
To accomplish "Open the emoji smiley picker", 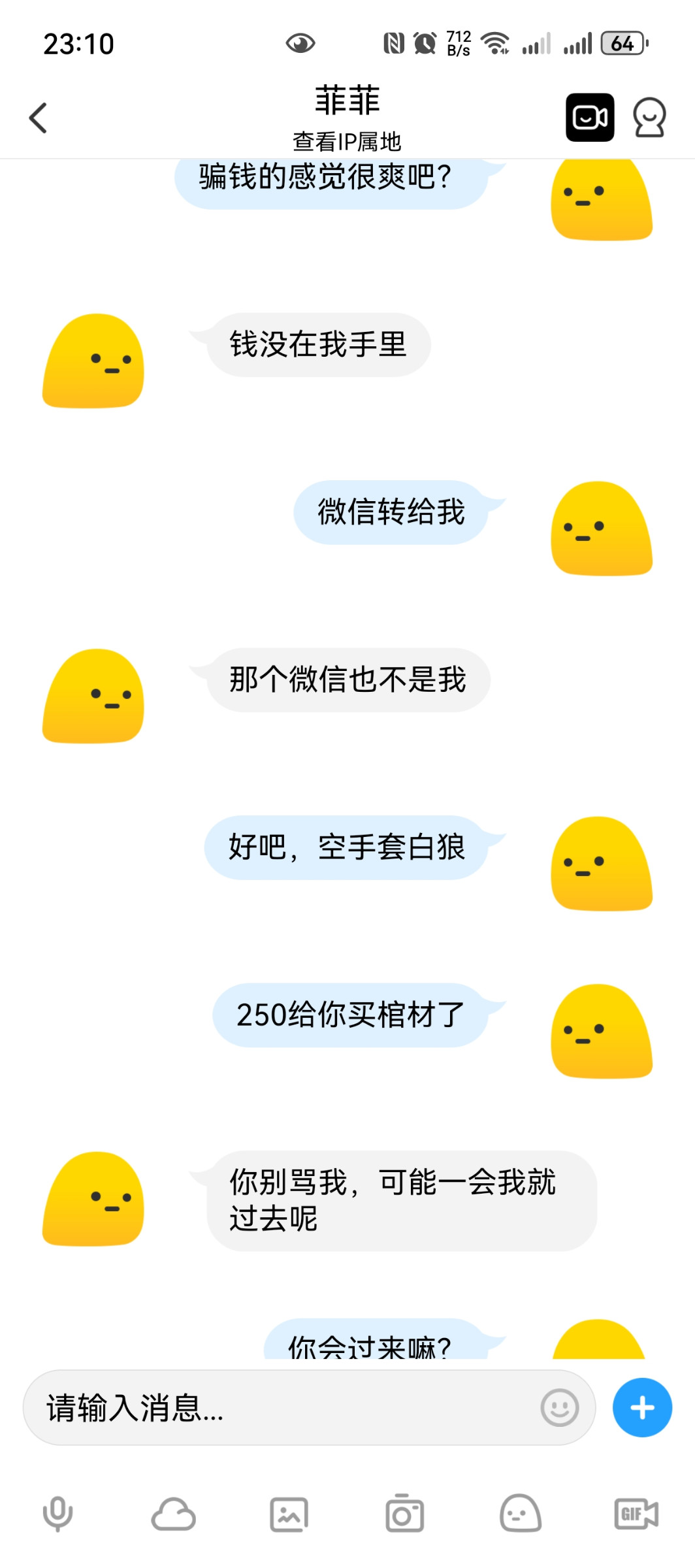I will (559, 1407).
